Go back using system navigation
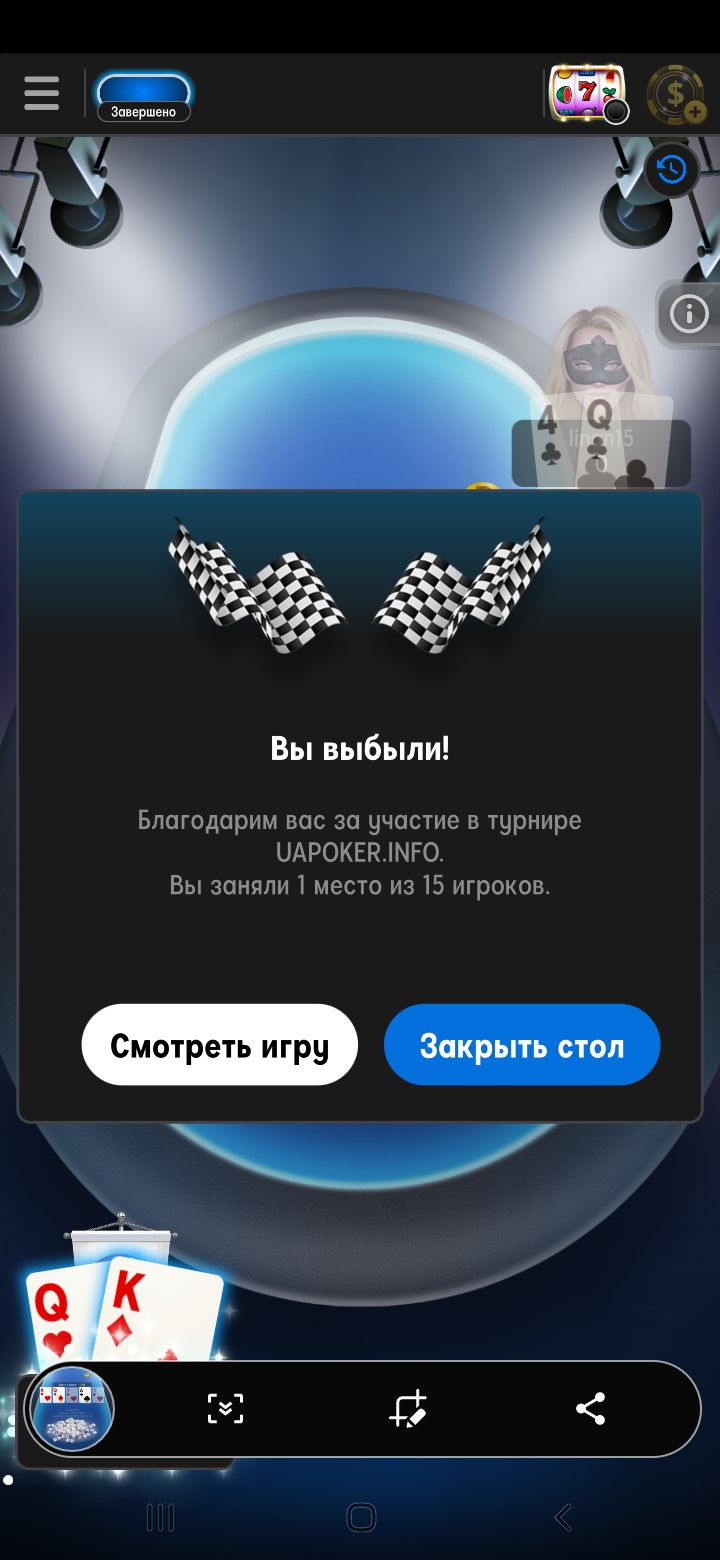Viewport: 720px width, 1560px height. pyautogui.click(x=562, y=1517)
